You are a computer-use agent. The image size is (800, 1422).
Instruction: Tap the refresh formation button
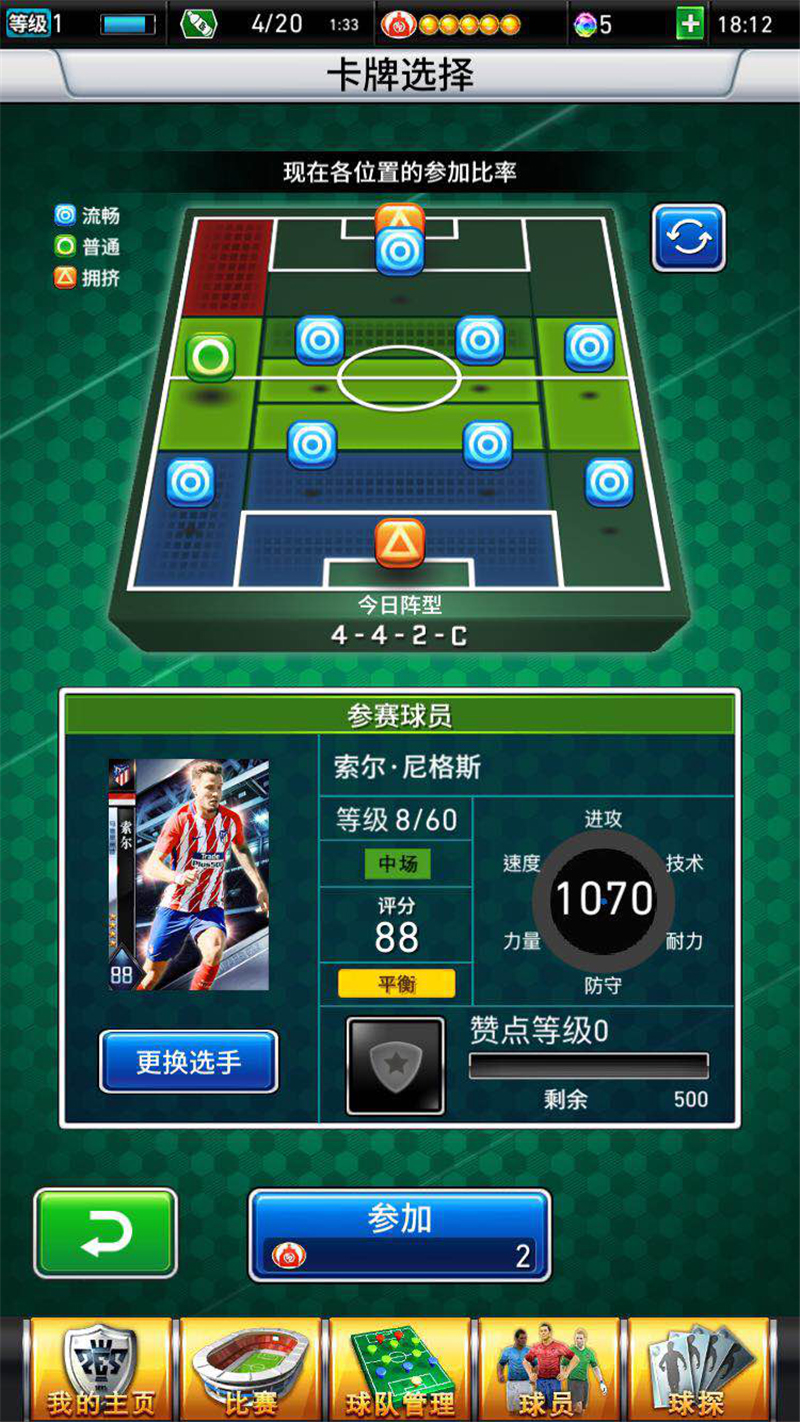(x=688, y=238)
